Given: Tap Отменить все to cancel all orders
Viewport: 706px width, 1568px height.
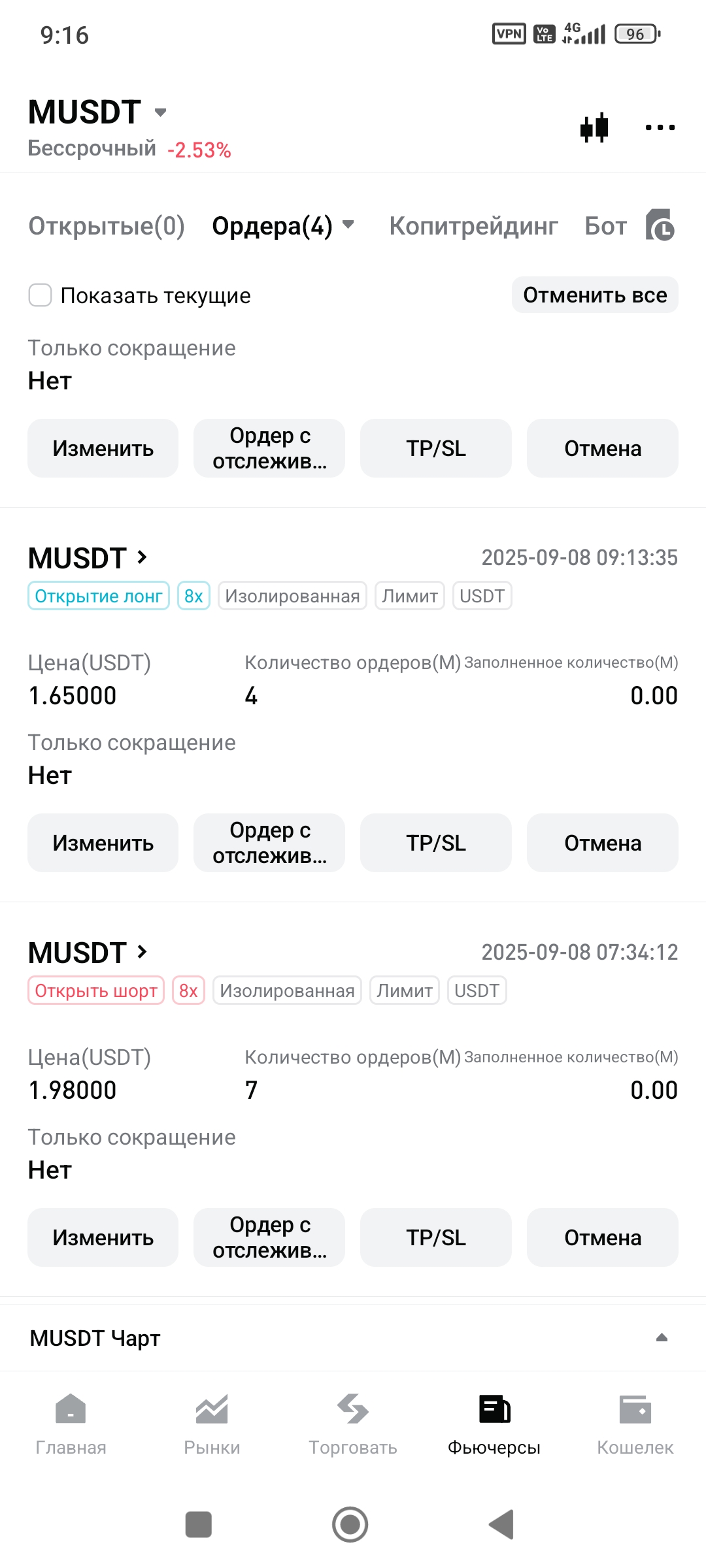Looking at the screenshot, I should (595, 295).
